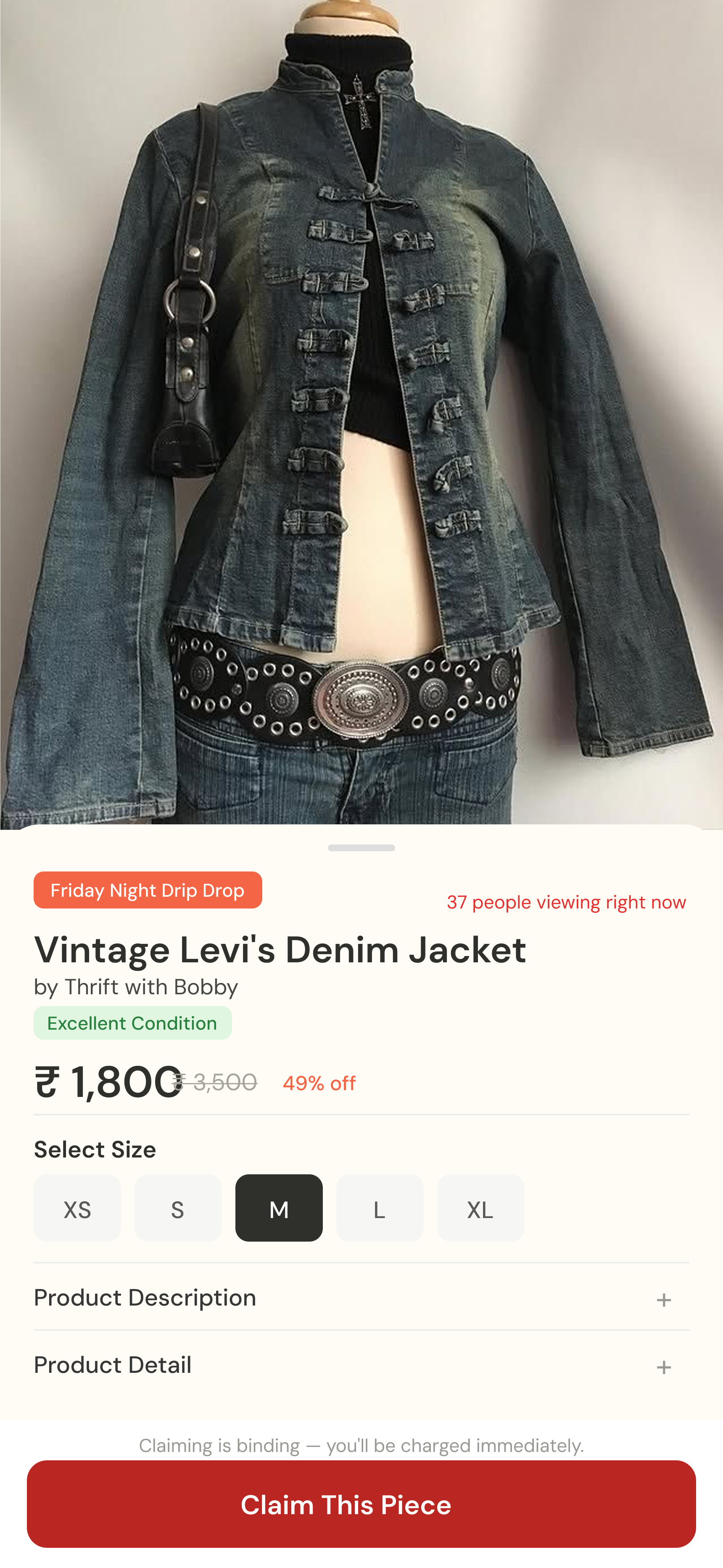Select size L

pos(379,1208)
